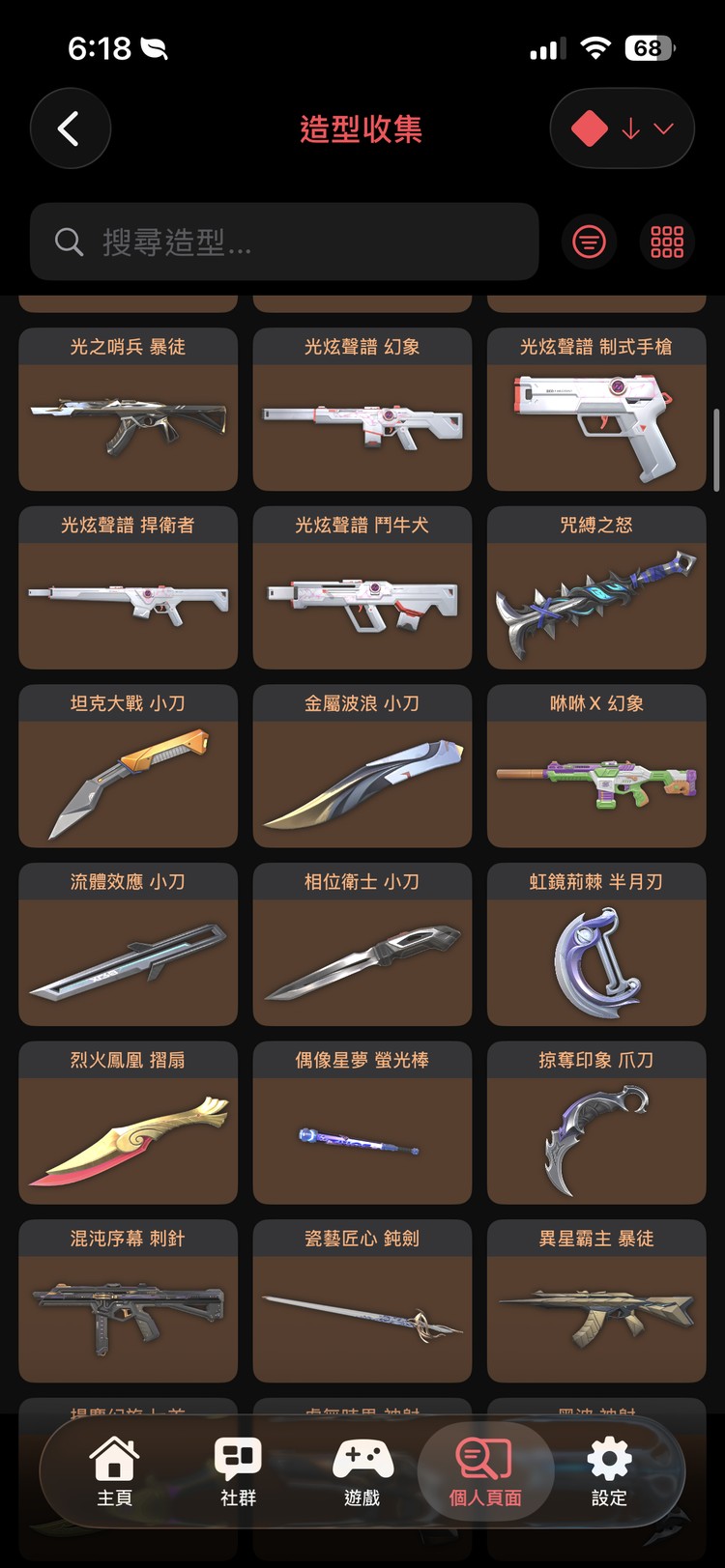This screenshot has height=1568, width=725.
Task: Select the 虹鏡荊棘 半月刃 card
Action: (x=596, y=944)
